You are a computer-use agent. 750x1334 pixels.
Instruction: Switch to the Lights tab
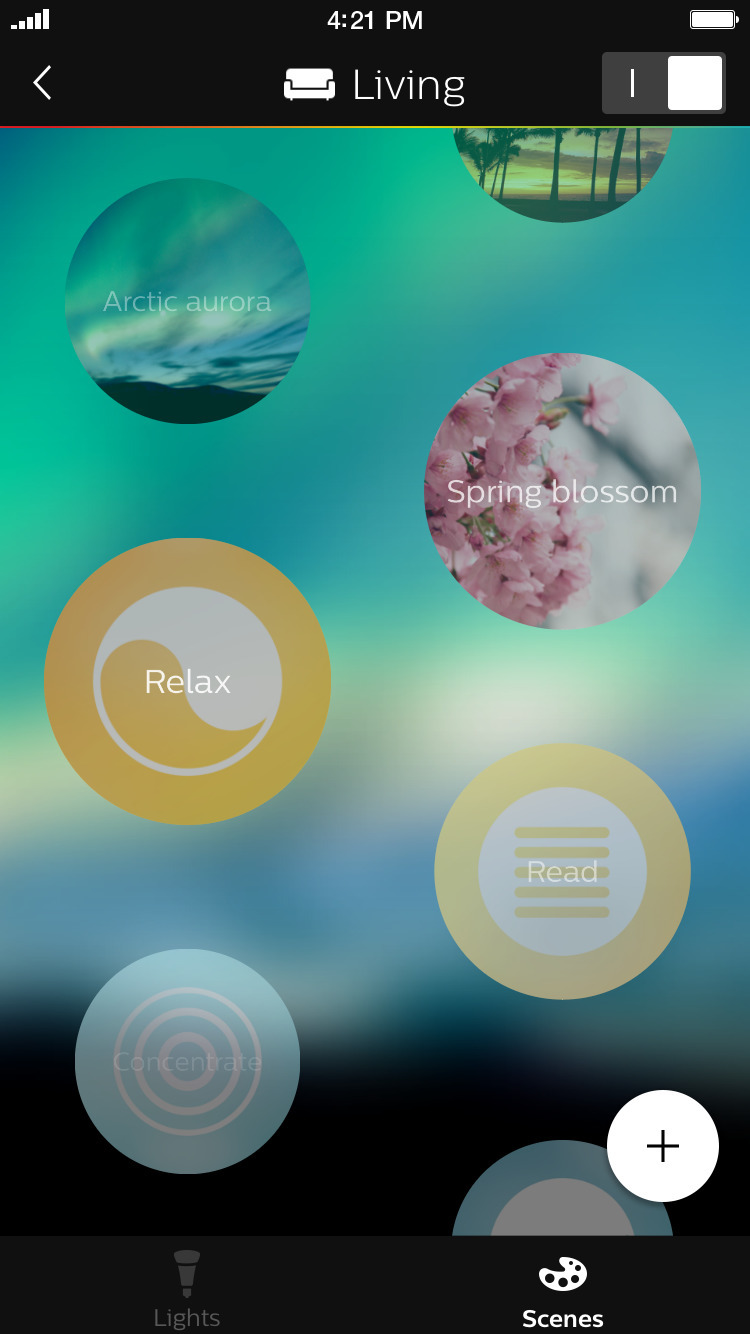click(187, 1288)
